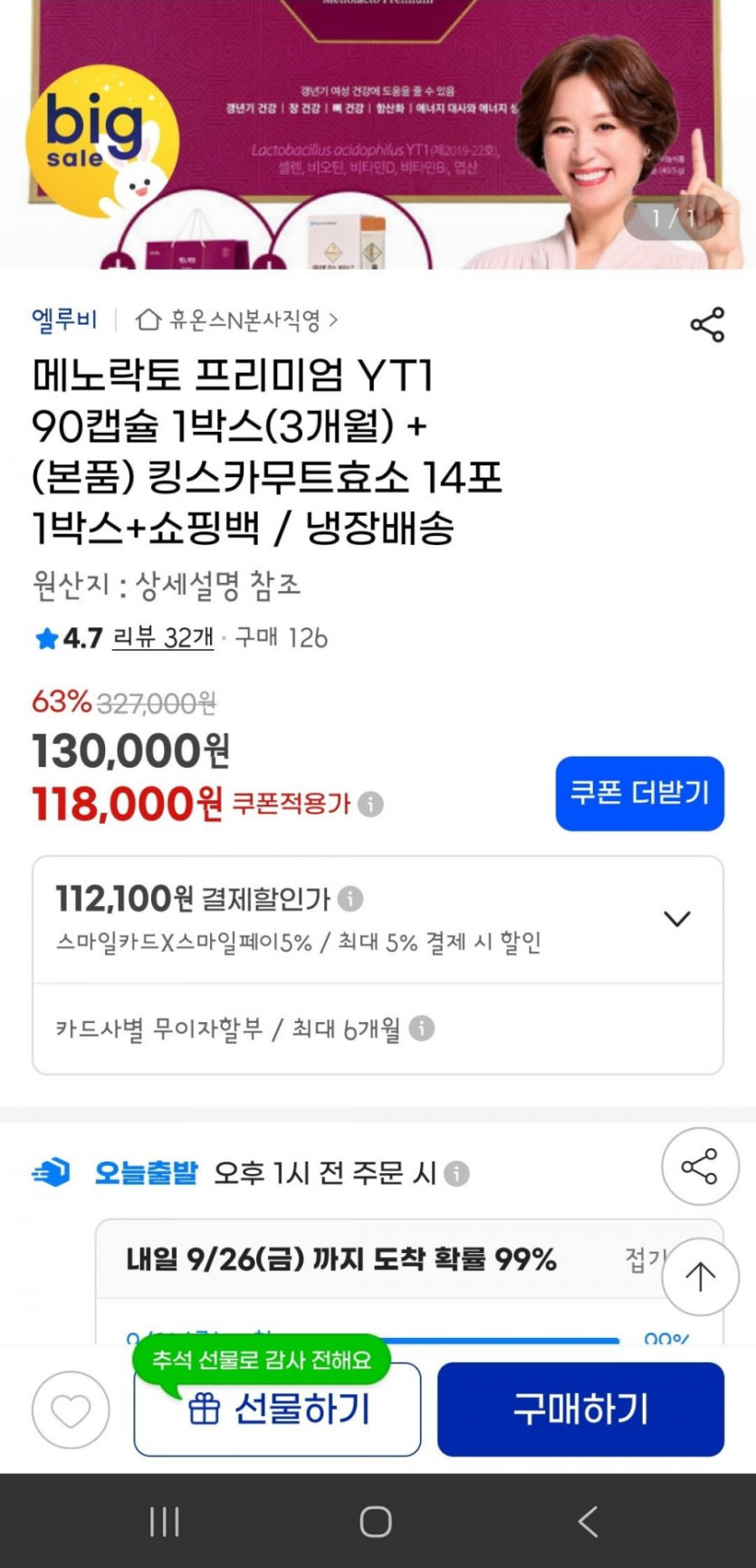Open the 리뷰 32개 reviews link

[x=163, y=638]
